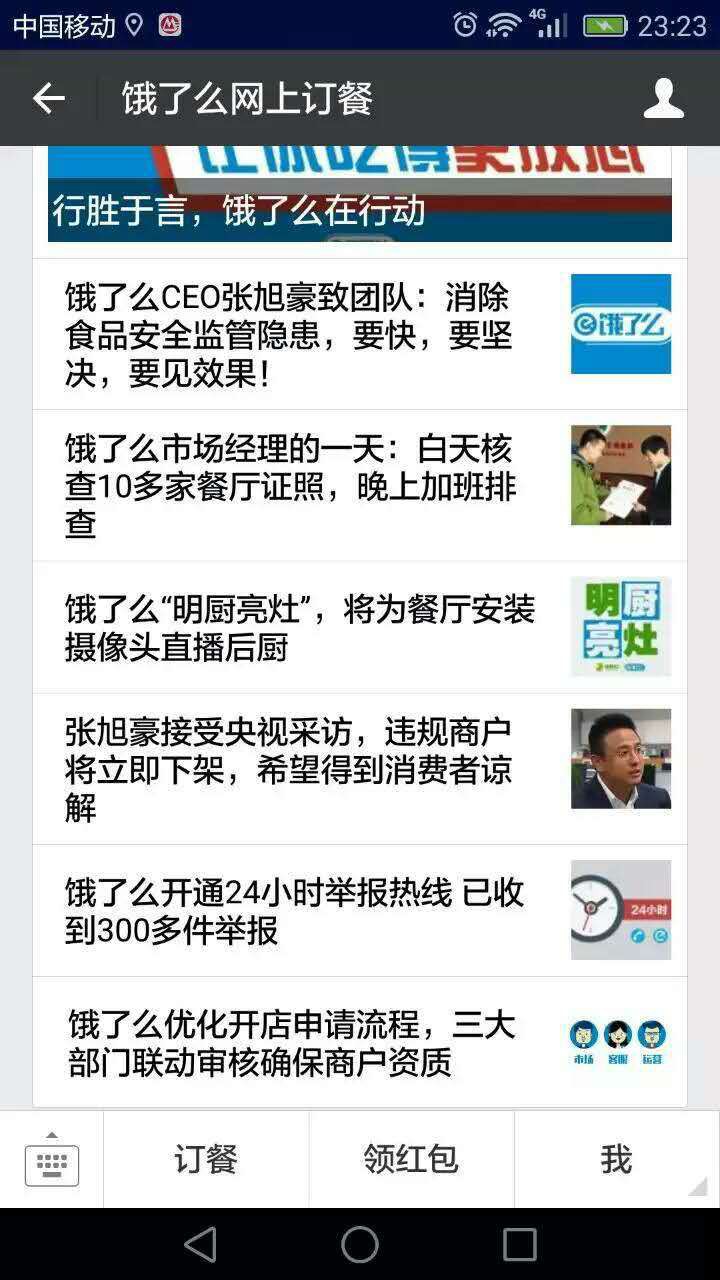Open the banner article 行胜于言，饿了么在行动
Viewport: 720px width, 1280px height.
tap(360, 200)
